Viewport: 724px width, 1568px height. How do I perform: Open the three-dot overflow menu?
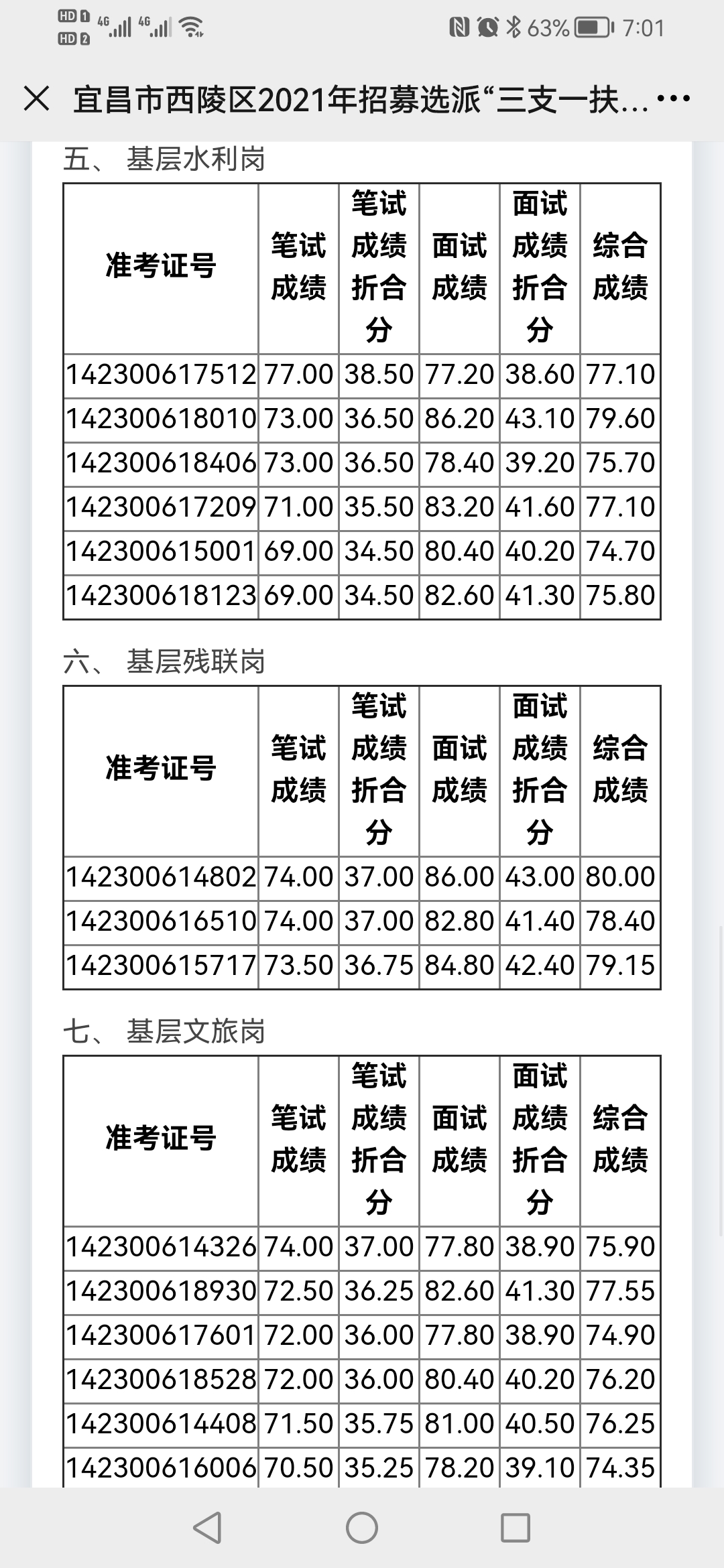[x=673, y=99]
